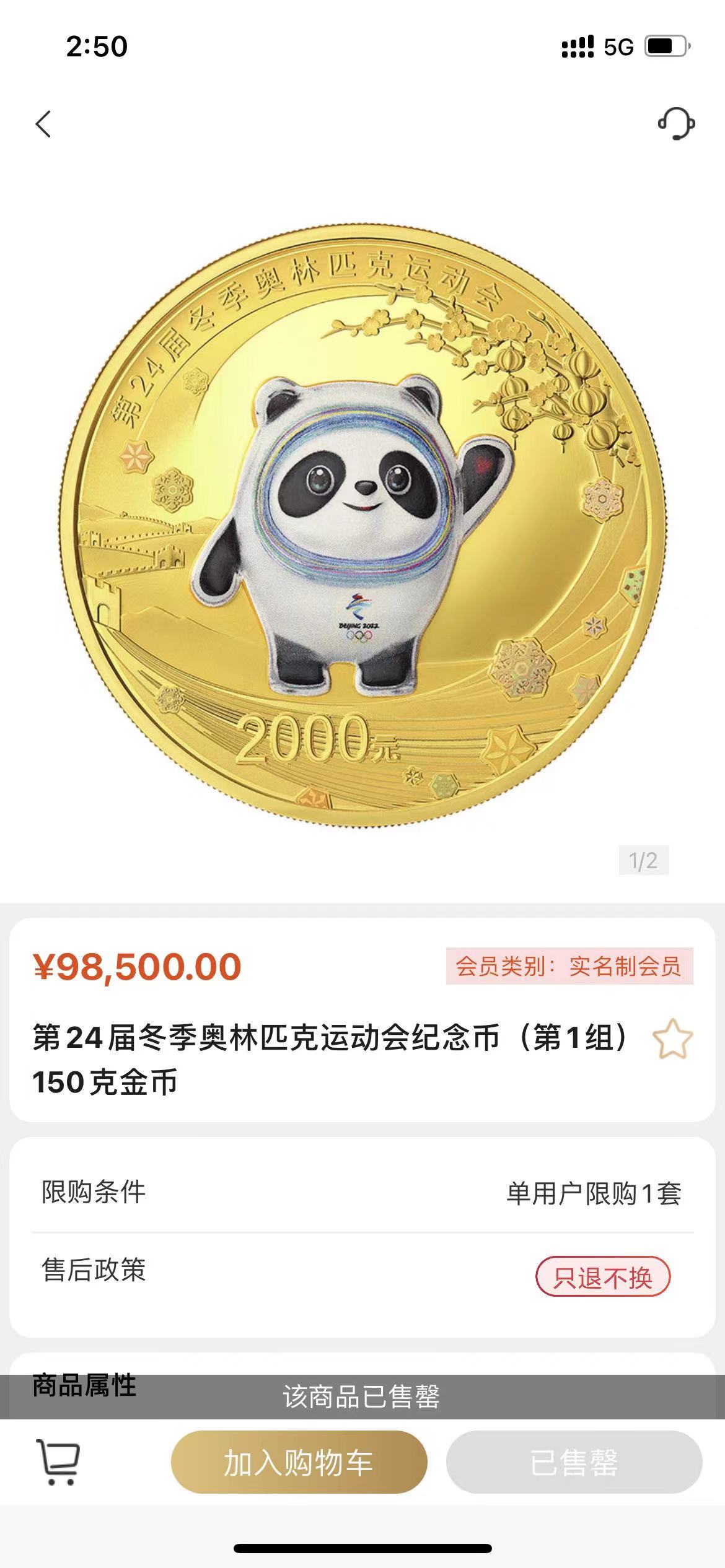725x1568 pixels.
Task: Tap 加入购物车 to add to cart
Action: pyautogui.click(x=299, y=1463)
